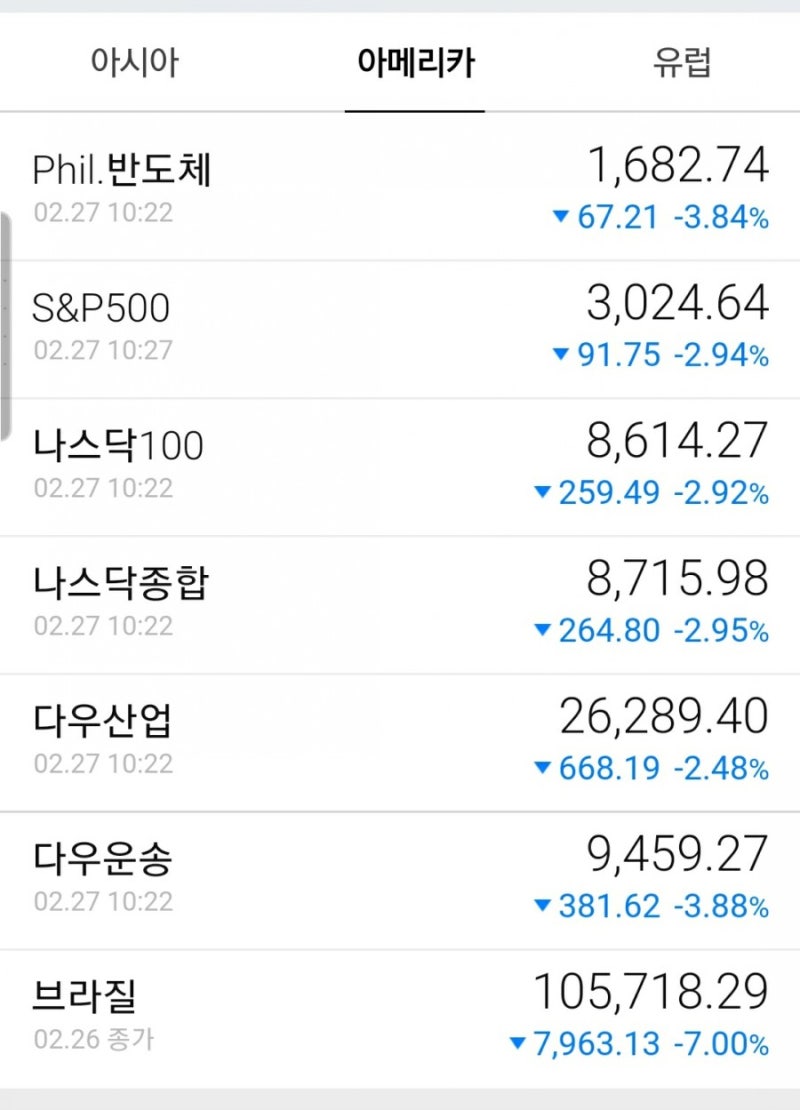Screen dimensions: 800x1110
Task: Select the 아메리카 tab
Action: tap(415, 62)
